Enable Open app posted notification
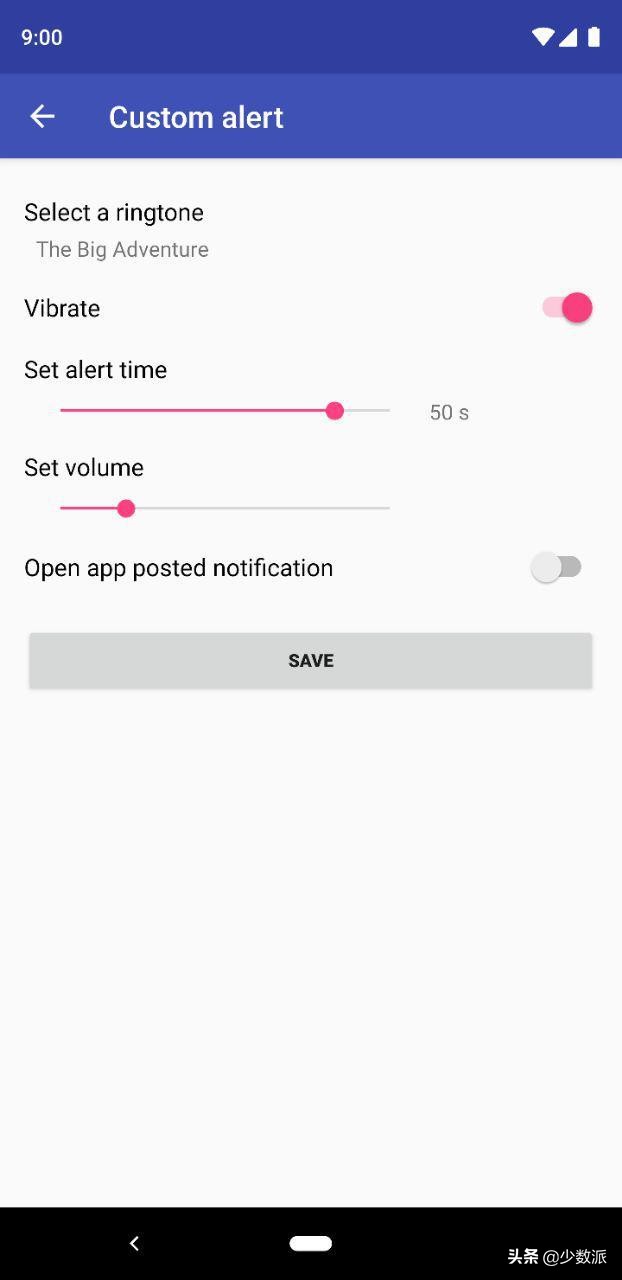Screen dimensions: 622x1280 [556, 568]
